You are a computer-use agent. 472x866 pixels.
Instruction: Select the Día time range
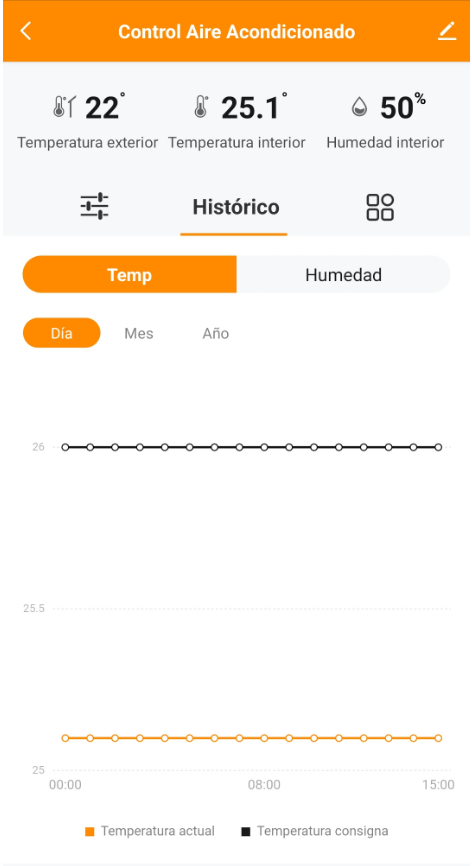61,333
